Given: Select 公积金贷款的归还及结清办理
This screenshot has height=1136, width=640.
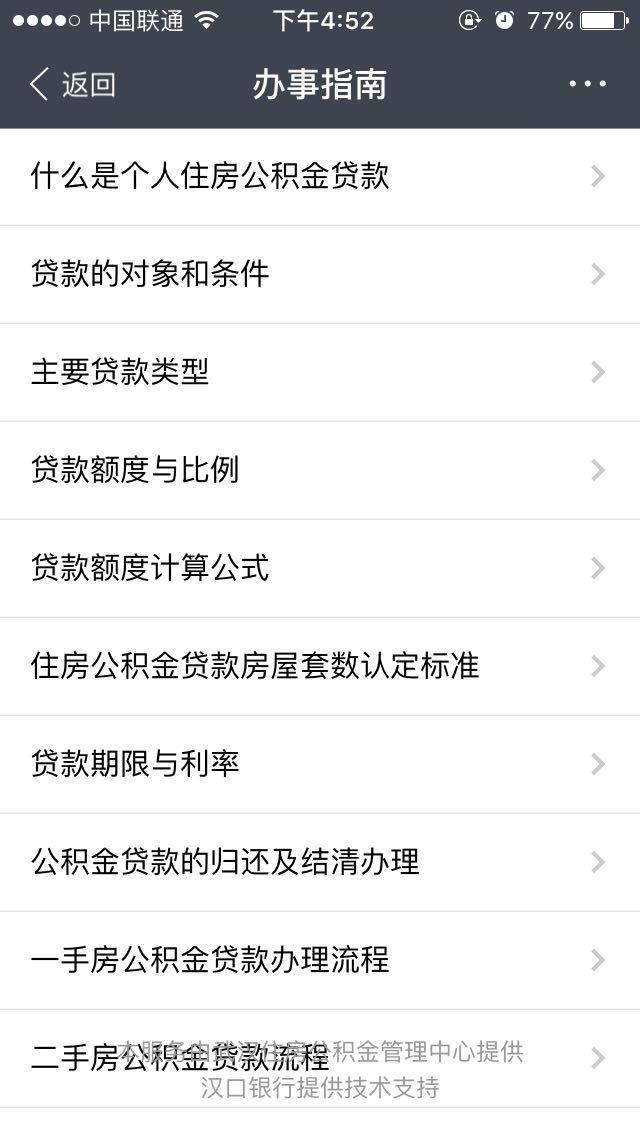Looking at the screenshot, I should 320,862.
